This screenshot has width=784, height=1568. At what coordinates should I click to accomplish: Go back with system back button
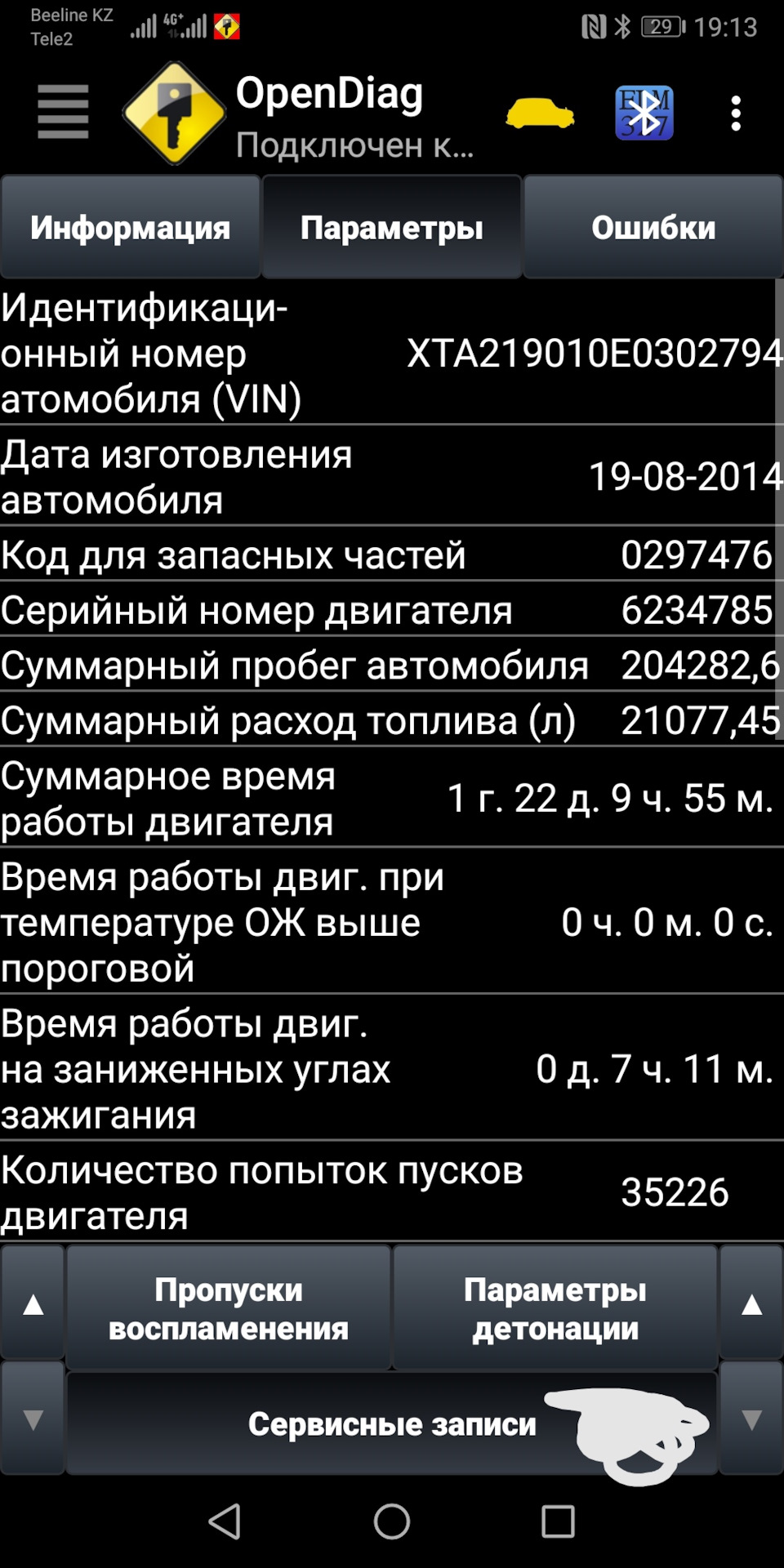[x=225, y=1521]
